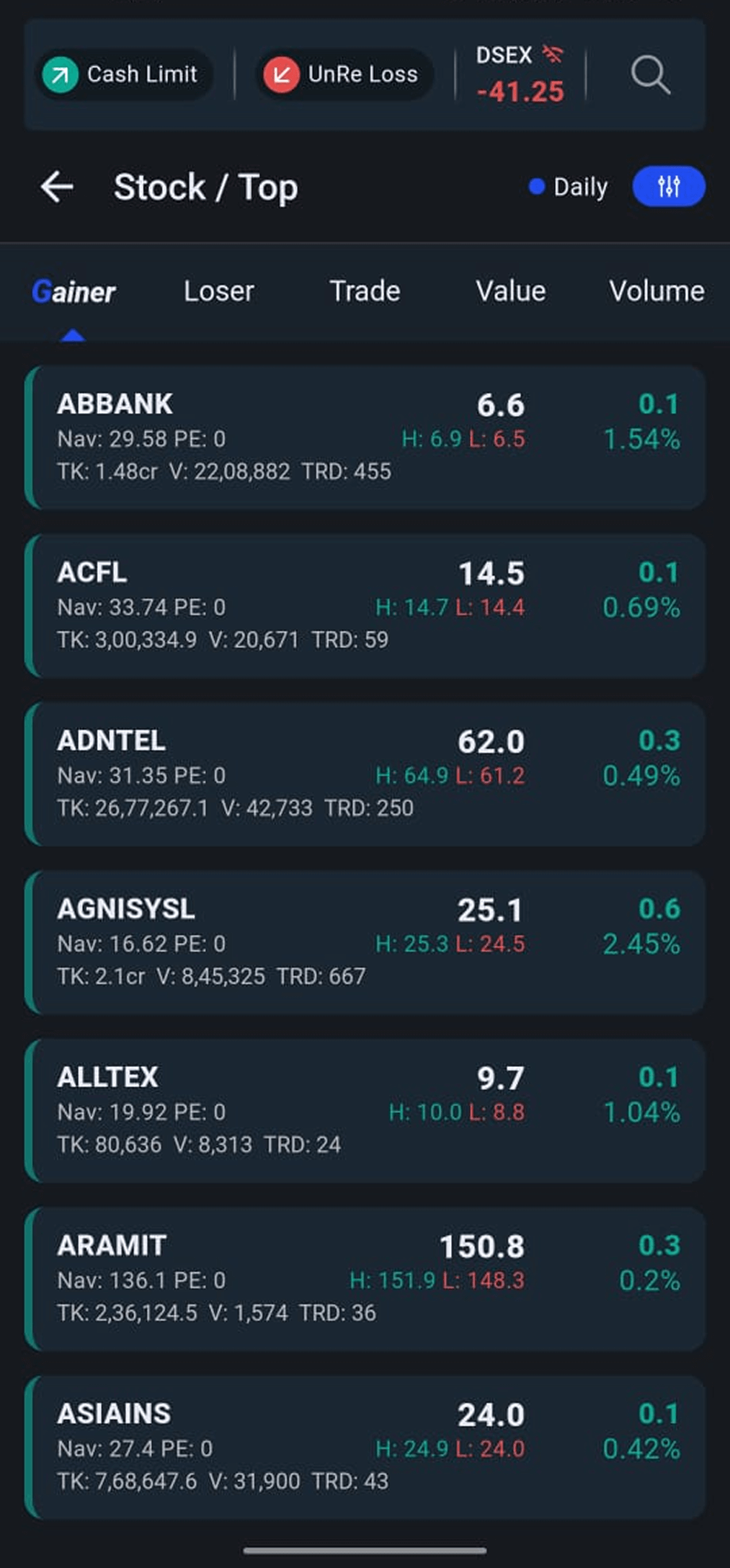Open the AGNISYSL stock card
730x1568 pixels.
(x=365, y=942)
